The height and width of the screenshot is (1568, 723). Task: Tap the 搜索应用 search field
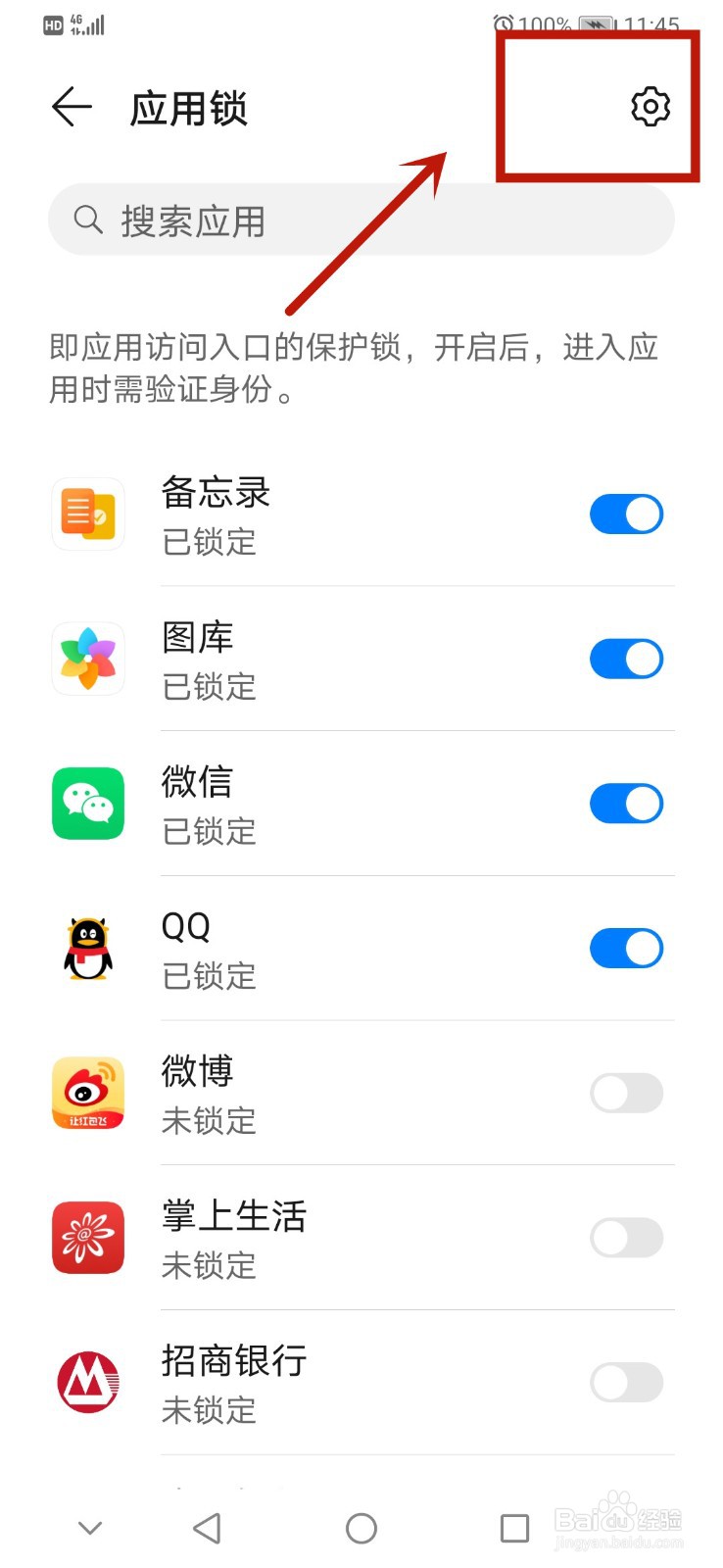[x=361, y=220]
